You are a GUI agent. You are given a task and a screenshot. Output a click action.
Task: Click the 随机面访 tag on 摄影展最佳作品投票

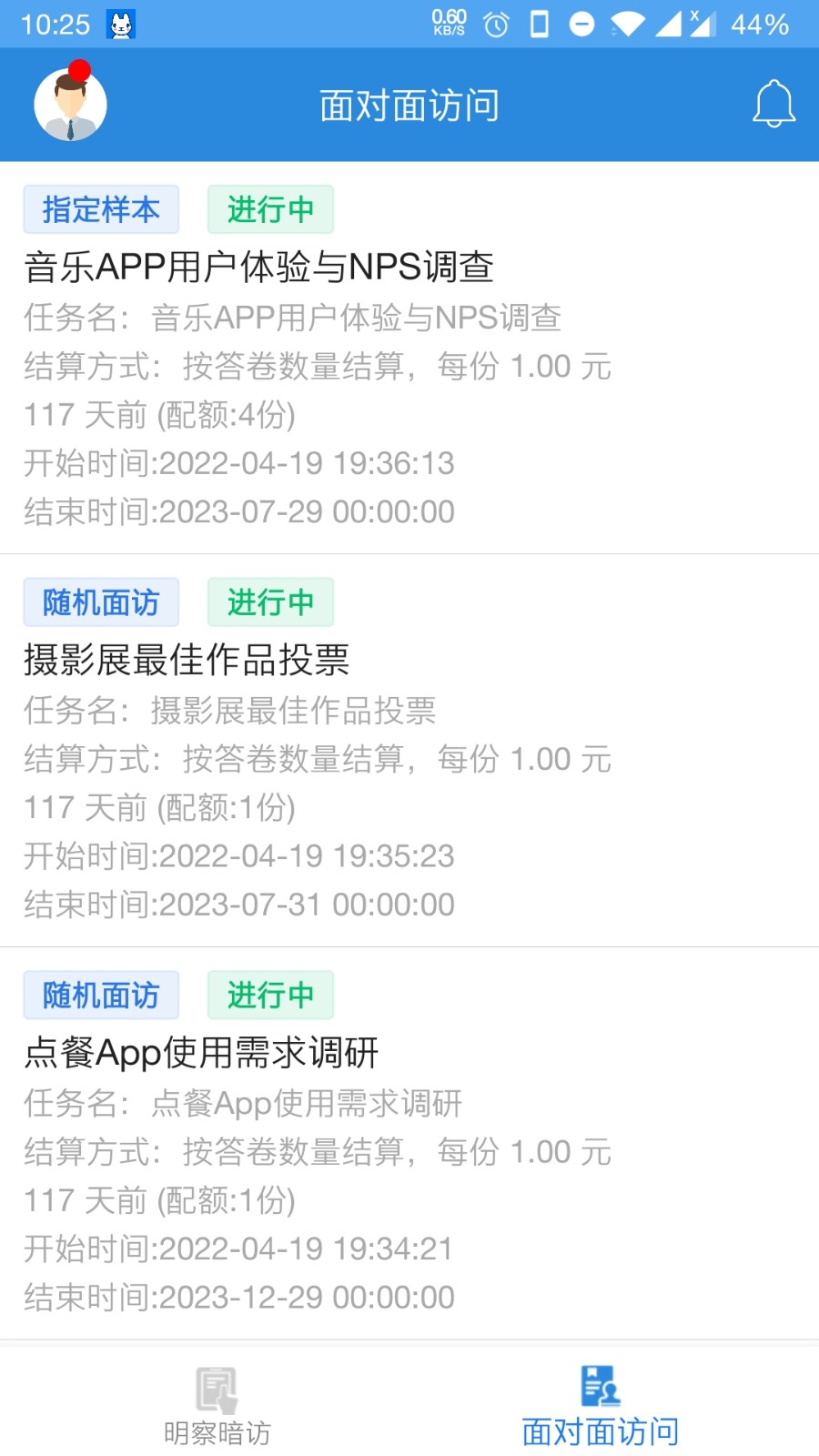pyautogui.click(x=101, y=602)
